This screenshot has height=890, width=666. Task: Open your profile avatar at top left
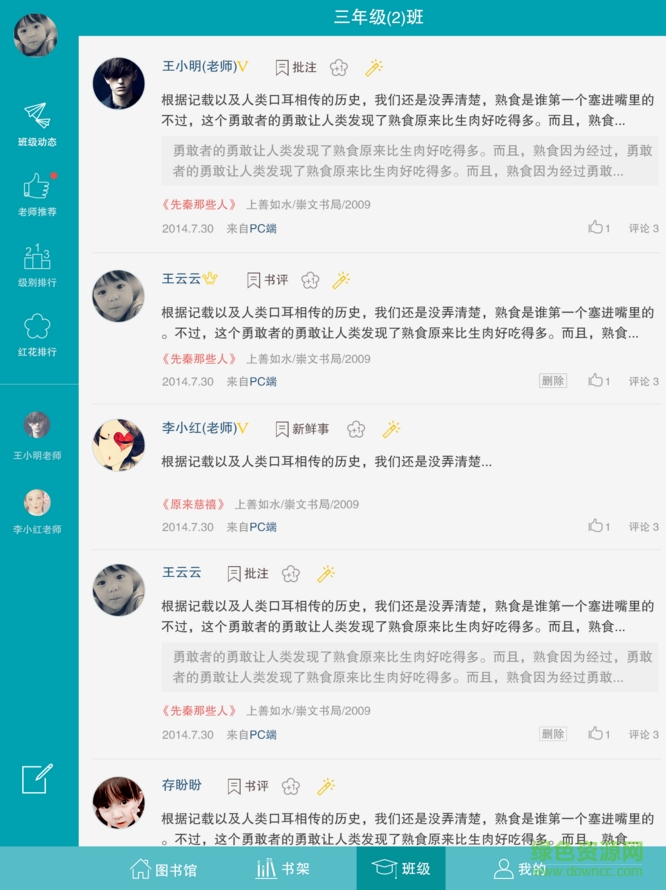click(35, 35)
